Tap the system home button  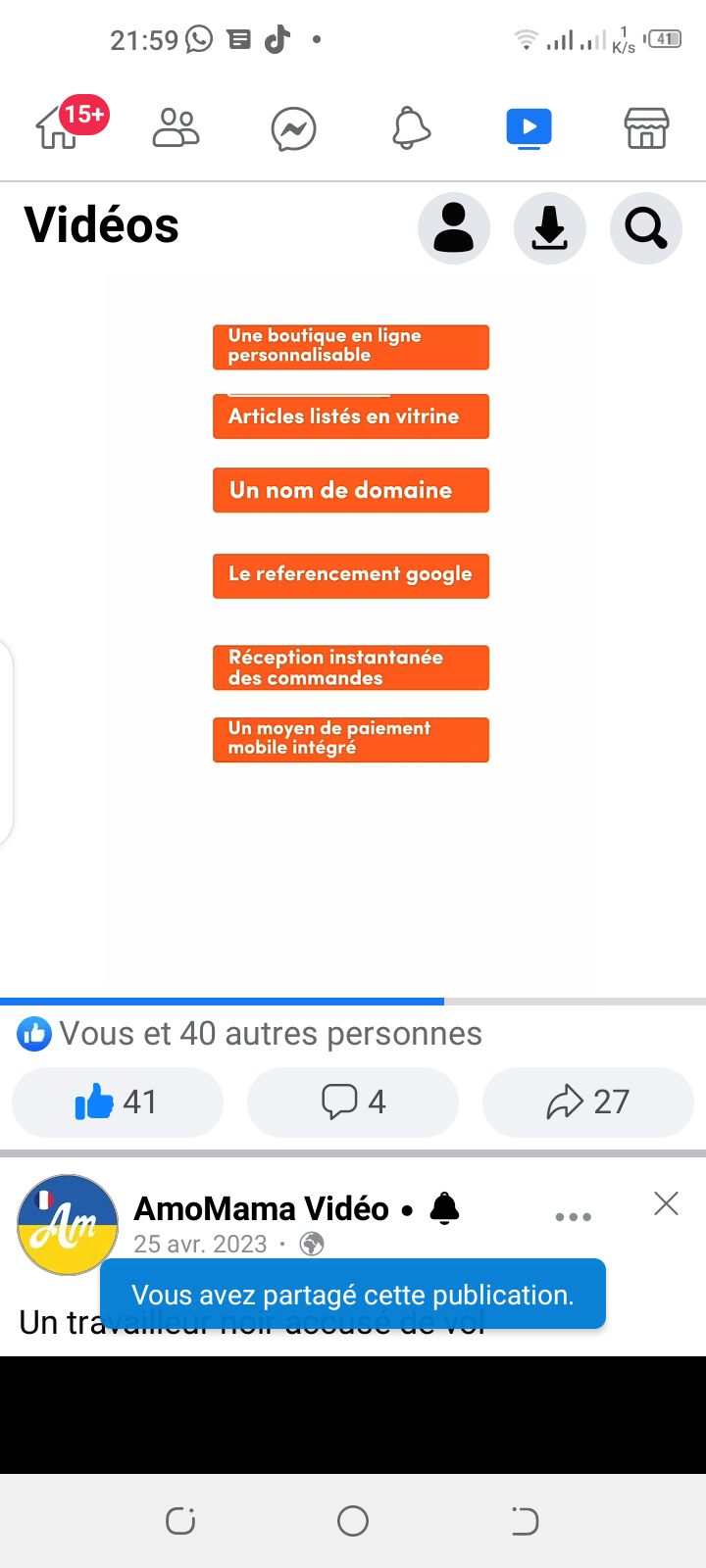click(x=353, y=1521)
